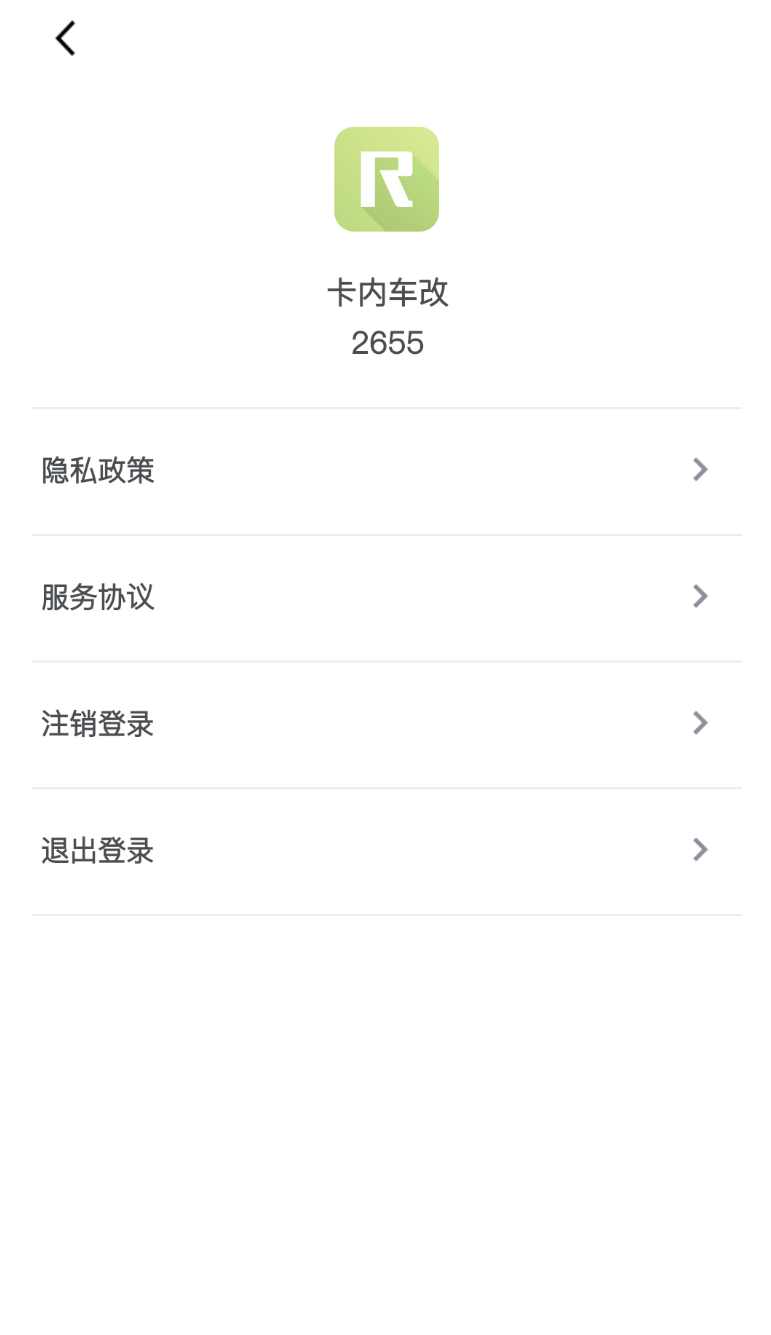The image size is (771, 1335).
Task: Click the version number 2655
Action: click(x=387, y=343)
